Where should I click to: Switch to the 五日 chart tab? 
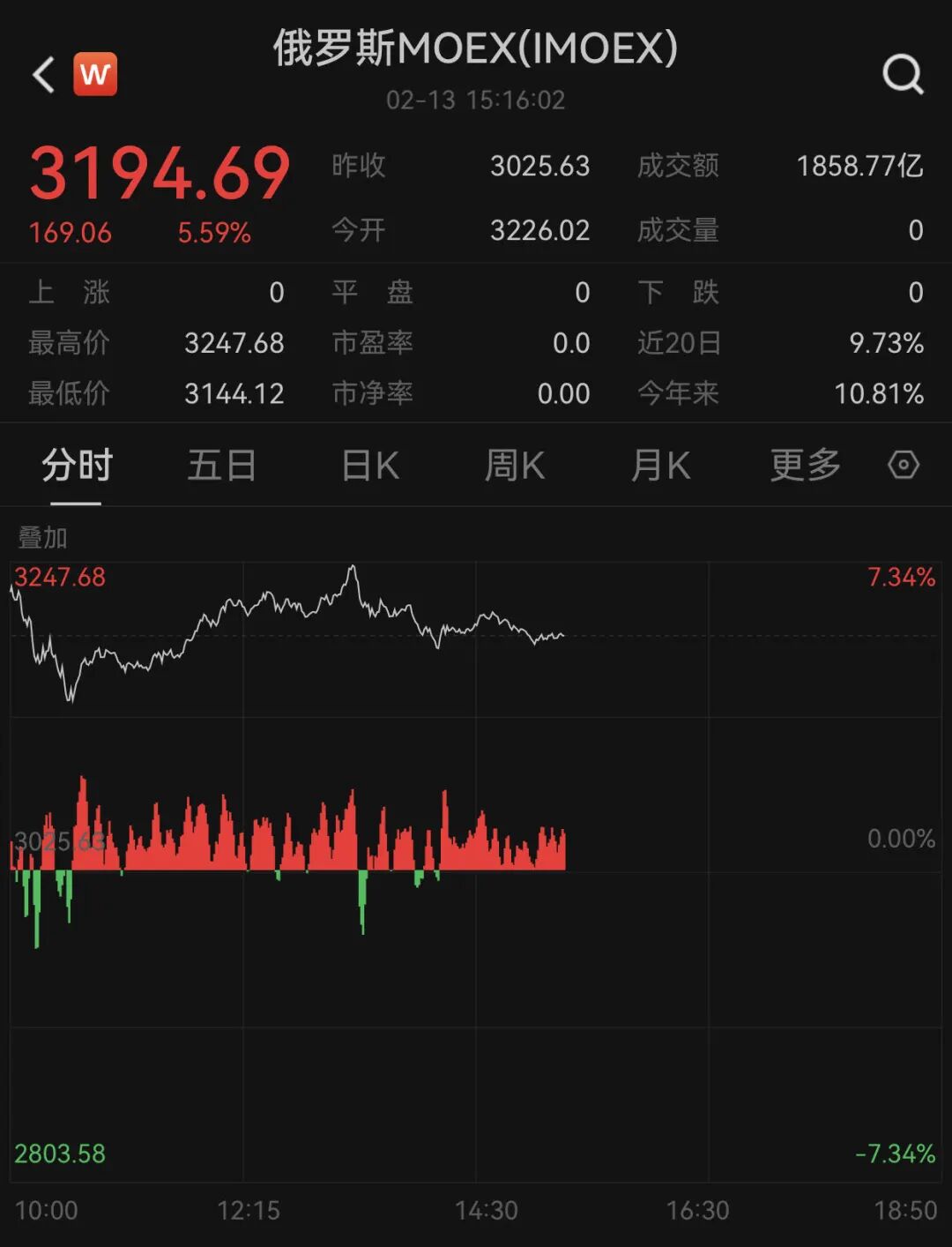tap(221, 465)
